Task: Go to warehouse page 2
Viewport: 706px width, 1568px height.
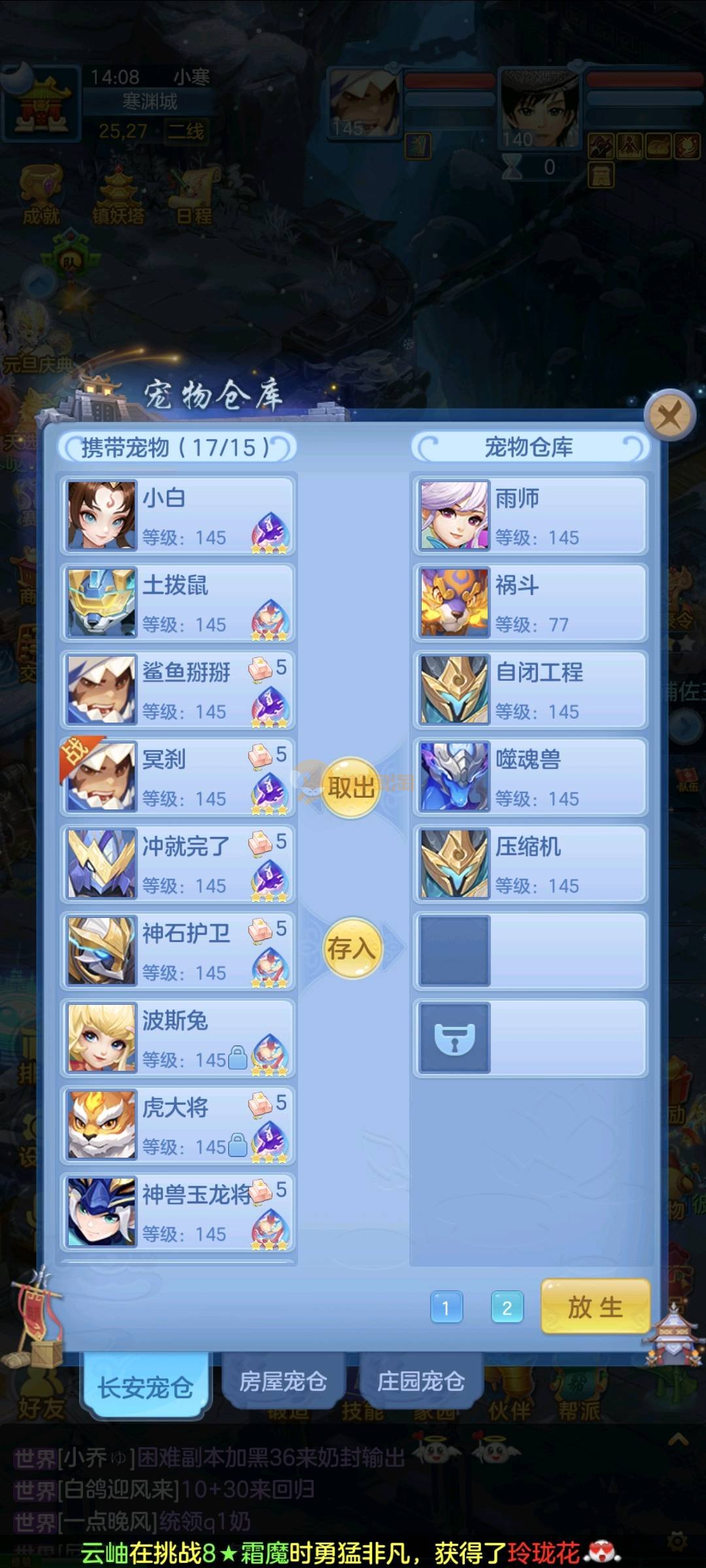Action: 507,1307
